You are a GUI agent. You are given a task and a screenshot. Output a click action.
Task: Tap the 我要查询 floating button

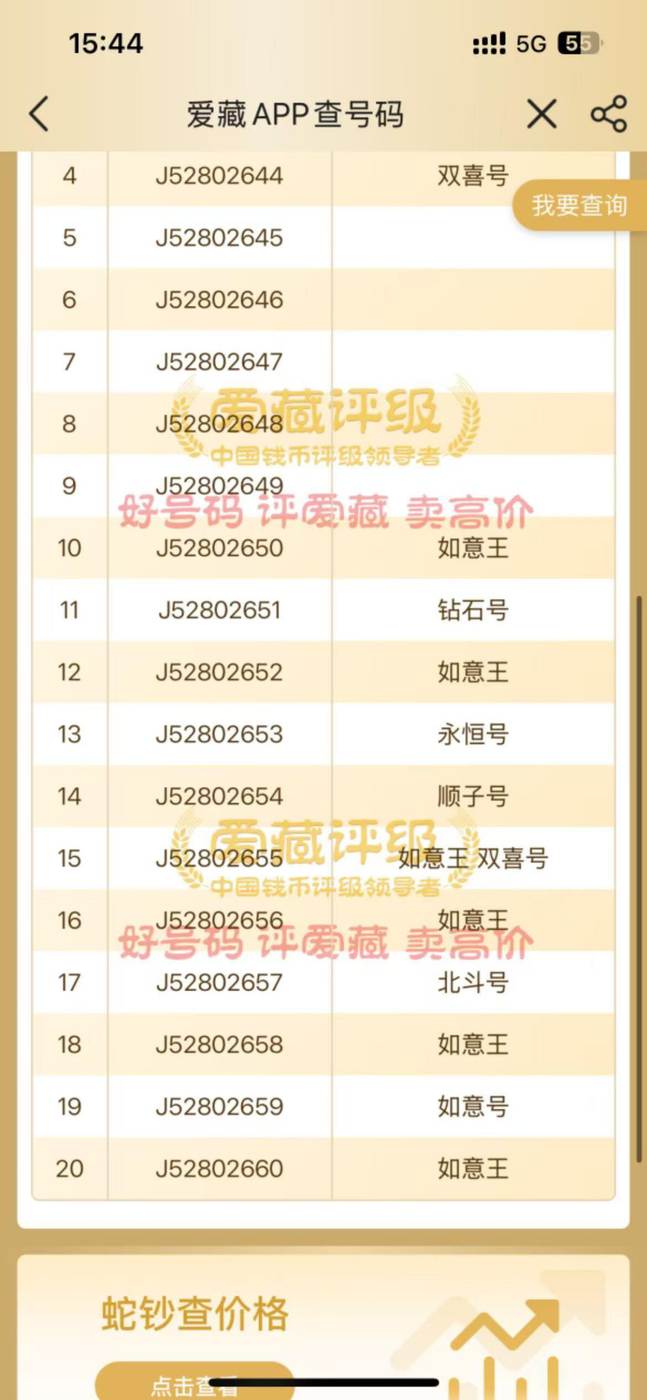click(580, 206)
